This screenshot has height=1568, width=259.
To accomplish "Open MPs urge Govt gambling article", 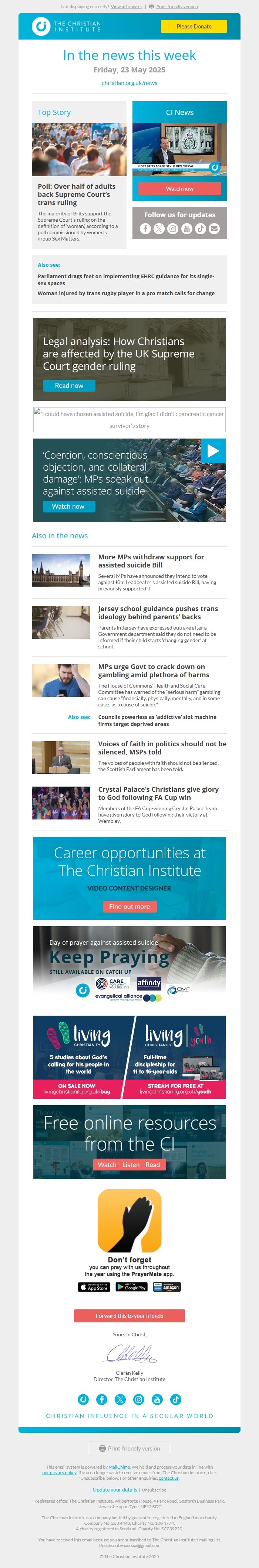I will click(x=153, y=670).
